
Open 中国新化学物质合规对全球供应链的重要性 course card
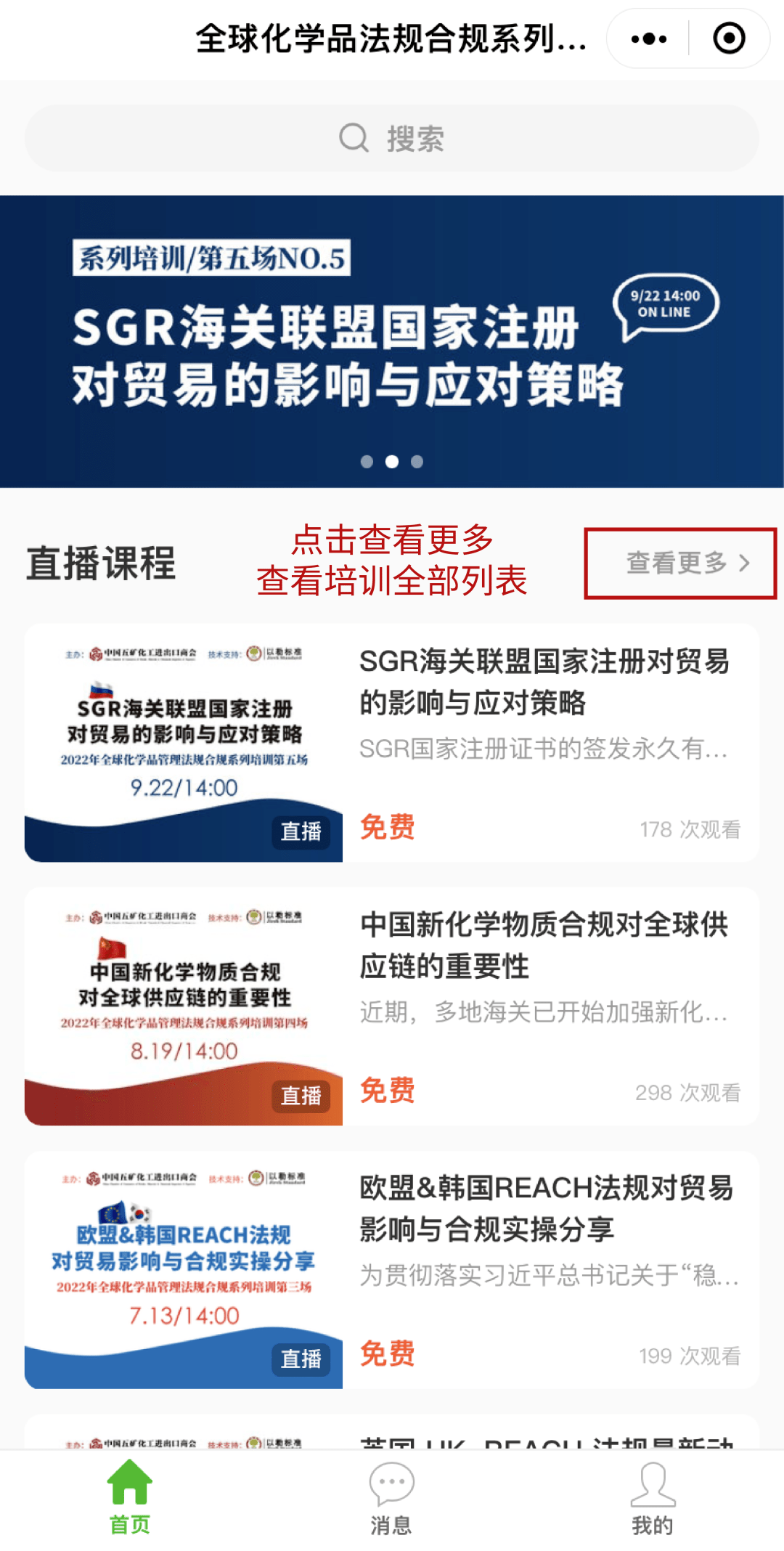392,1006
